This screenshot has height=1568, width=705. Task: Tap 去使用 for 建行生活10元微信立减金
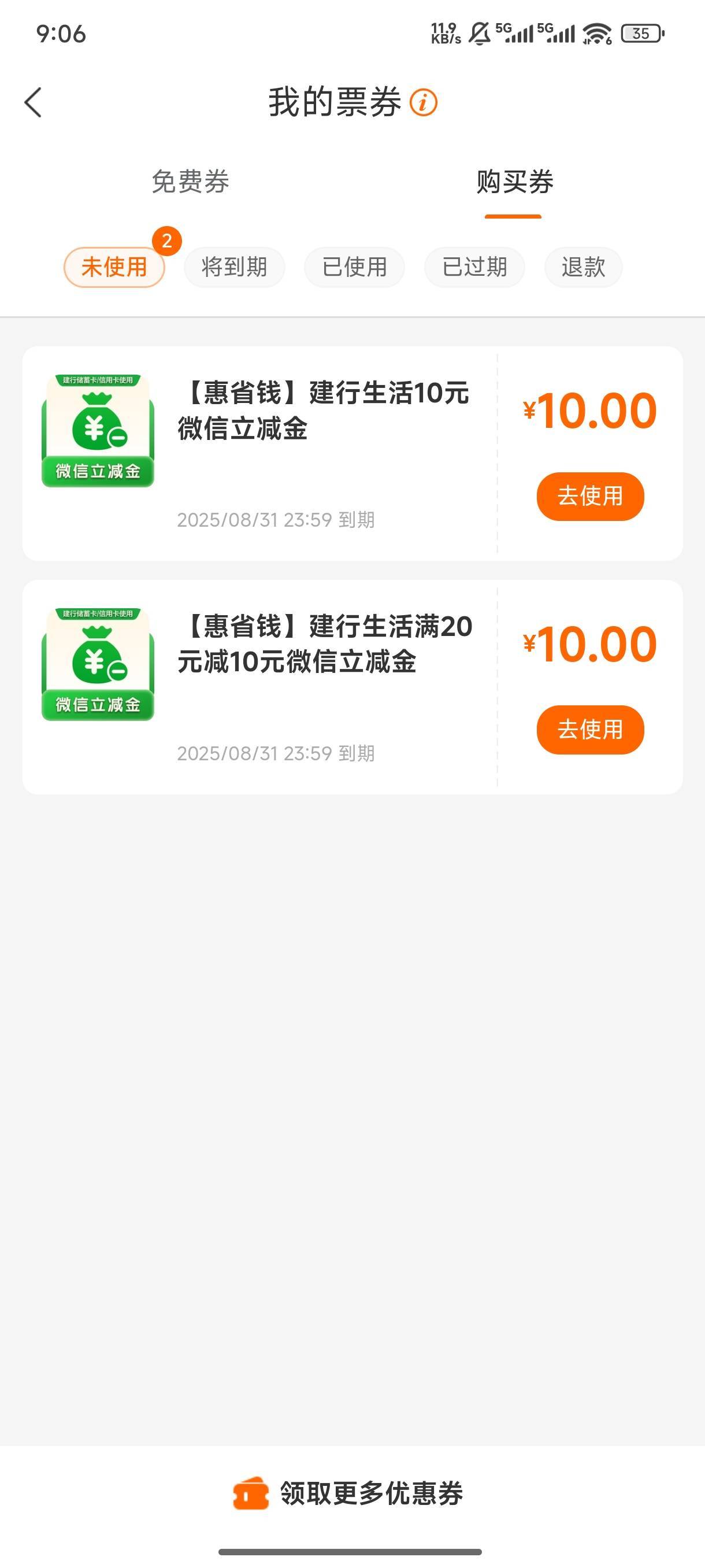[590, 496]
